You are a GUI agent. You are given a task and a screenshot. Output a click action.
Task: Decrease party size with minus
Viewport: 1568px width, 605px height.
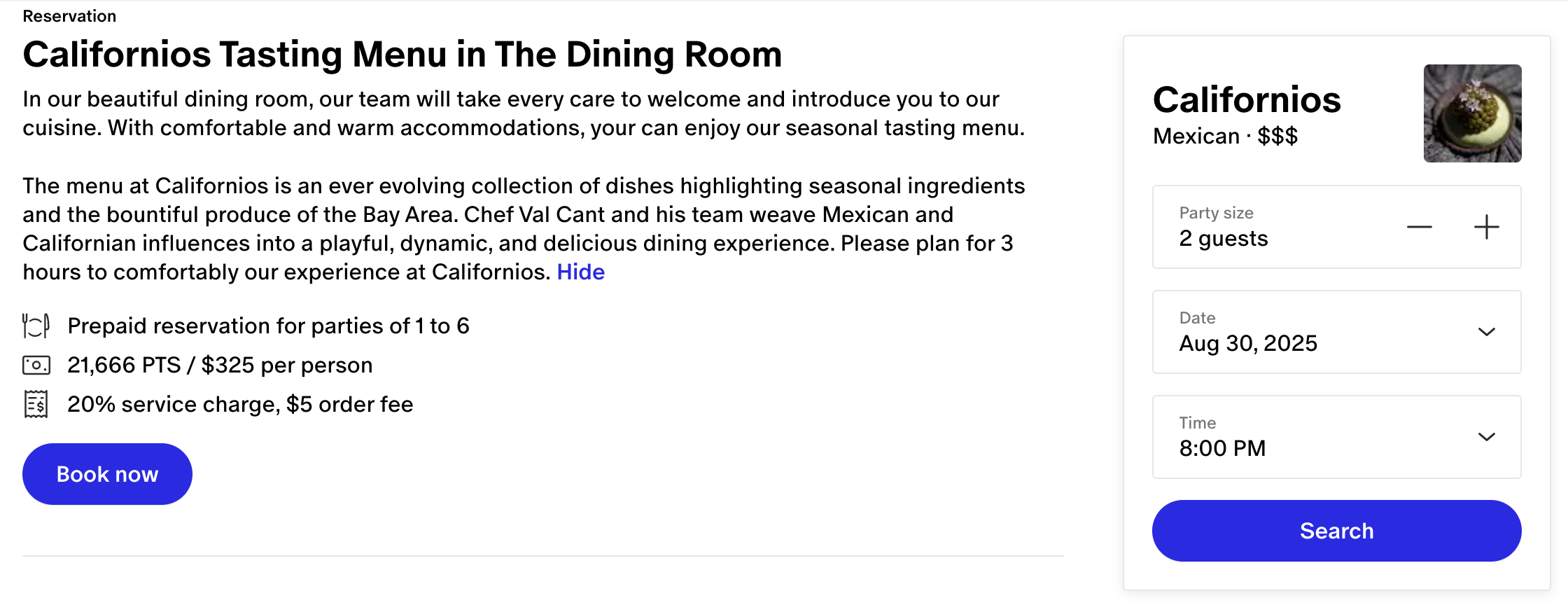click(x=1419, y=227)
